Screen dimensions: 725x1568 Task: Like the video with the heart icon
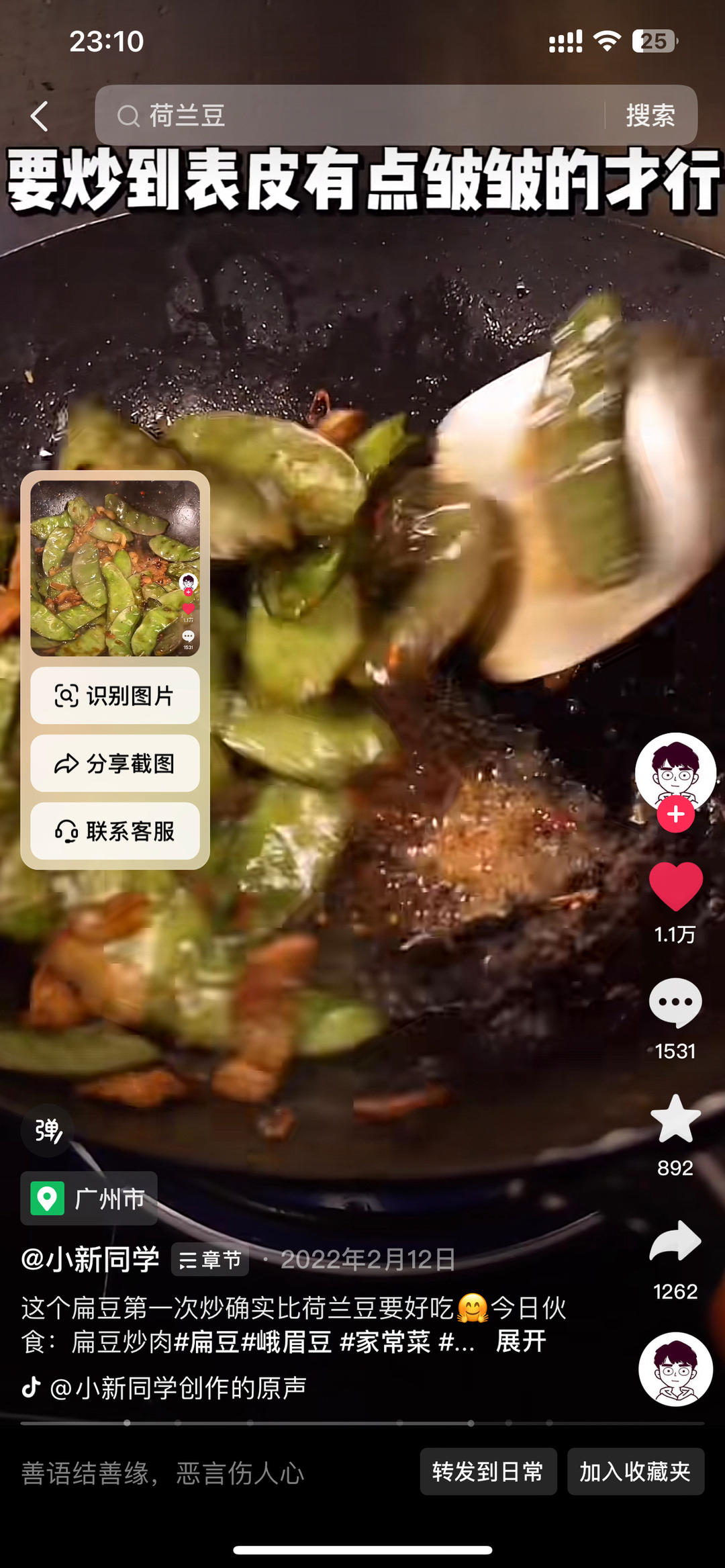(x=675, y=886)
